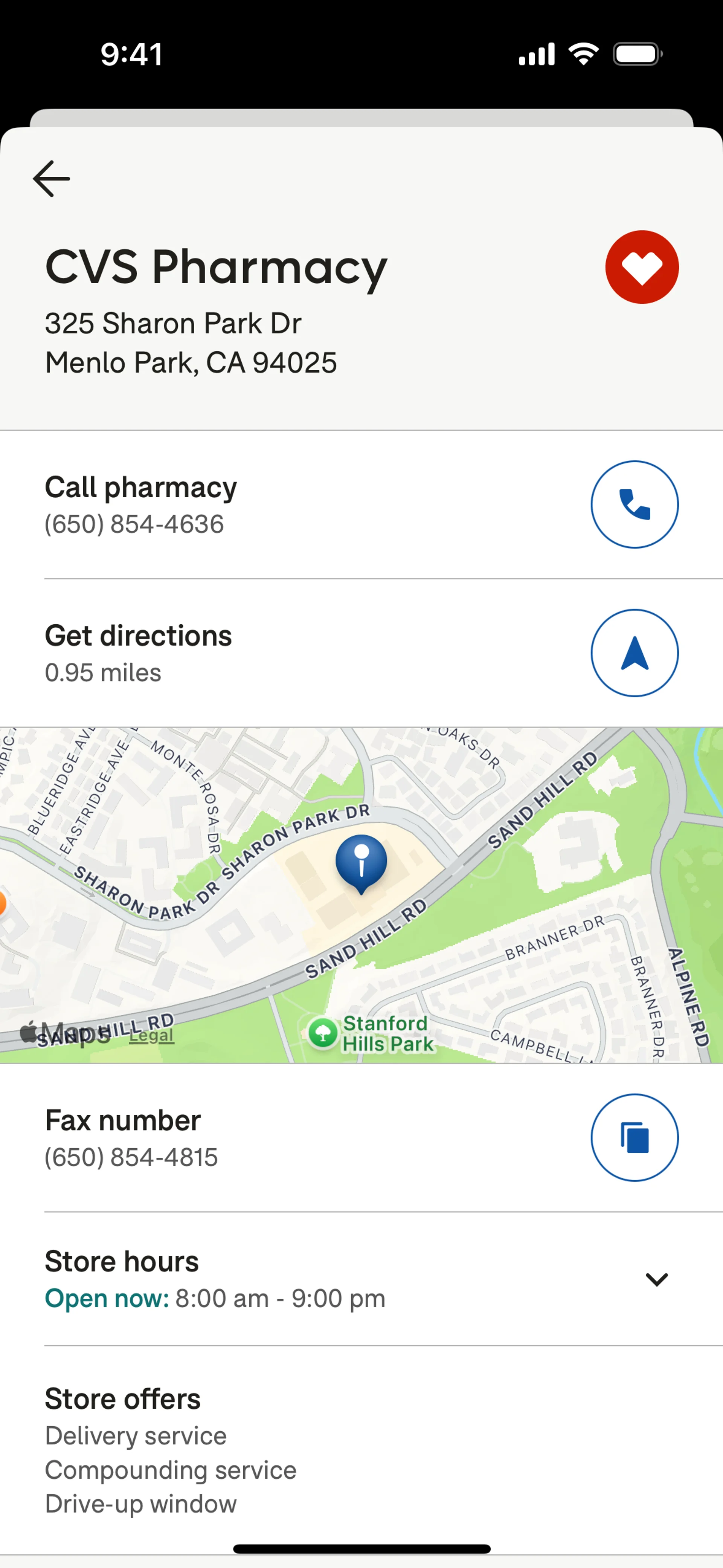Open the Legal link on the map
Viewport: 723px width, 1568px height.
pyautogui.click(x=151, y=1035)
